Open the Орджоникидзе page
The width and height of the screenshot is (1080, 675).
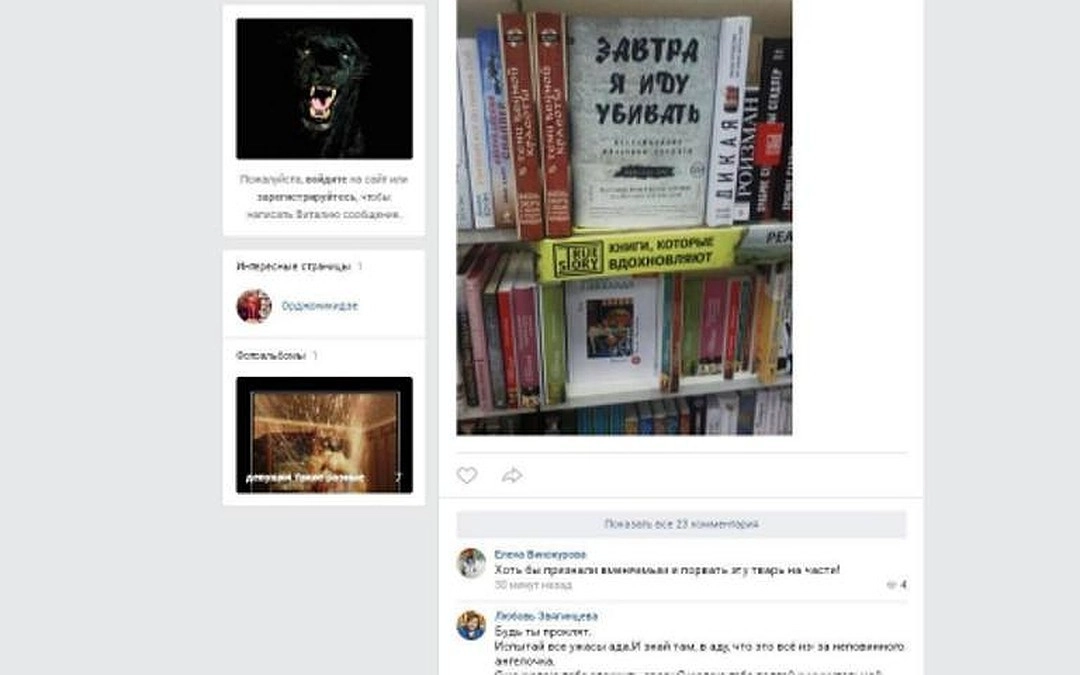point(318,306)
